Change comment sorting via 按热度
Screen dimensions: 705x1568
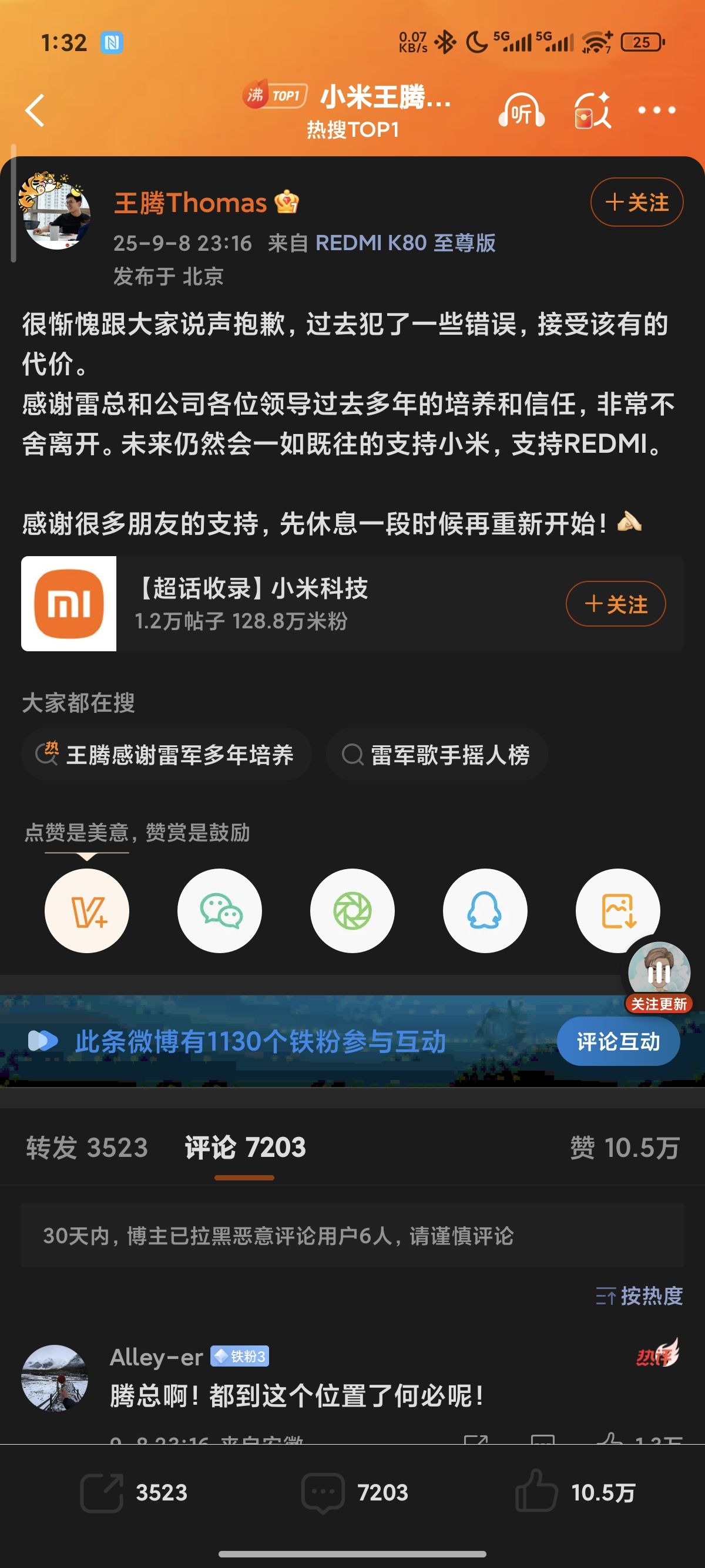tap(639, 1296)
